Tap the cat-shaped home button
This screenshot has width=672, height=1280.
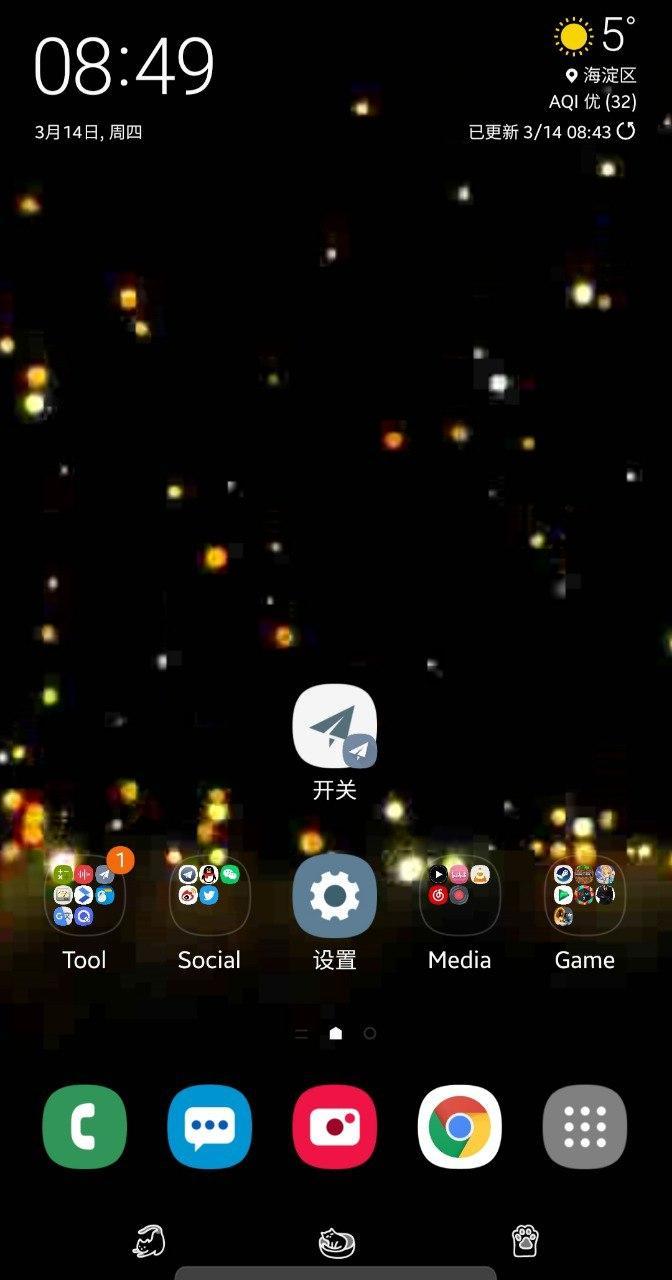[x=336, y=1242]
